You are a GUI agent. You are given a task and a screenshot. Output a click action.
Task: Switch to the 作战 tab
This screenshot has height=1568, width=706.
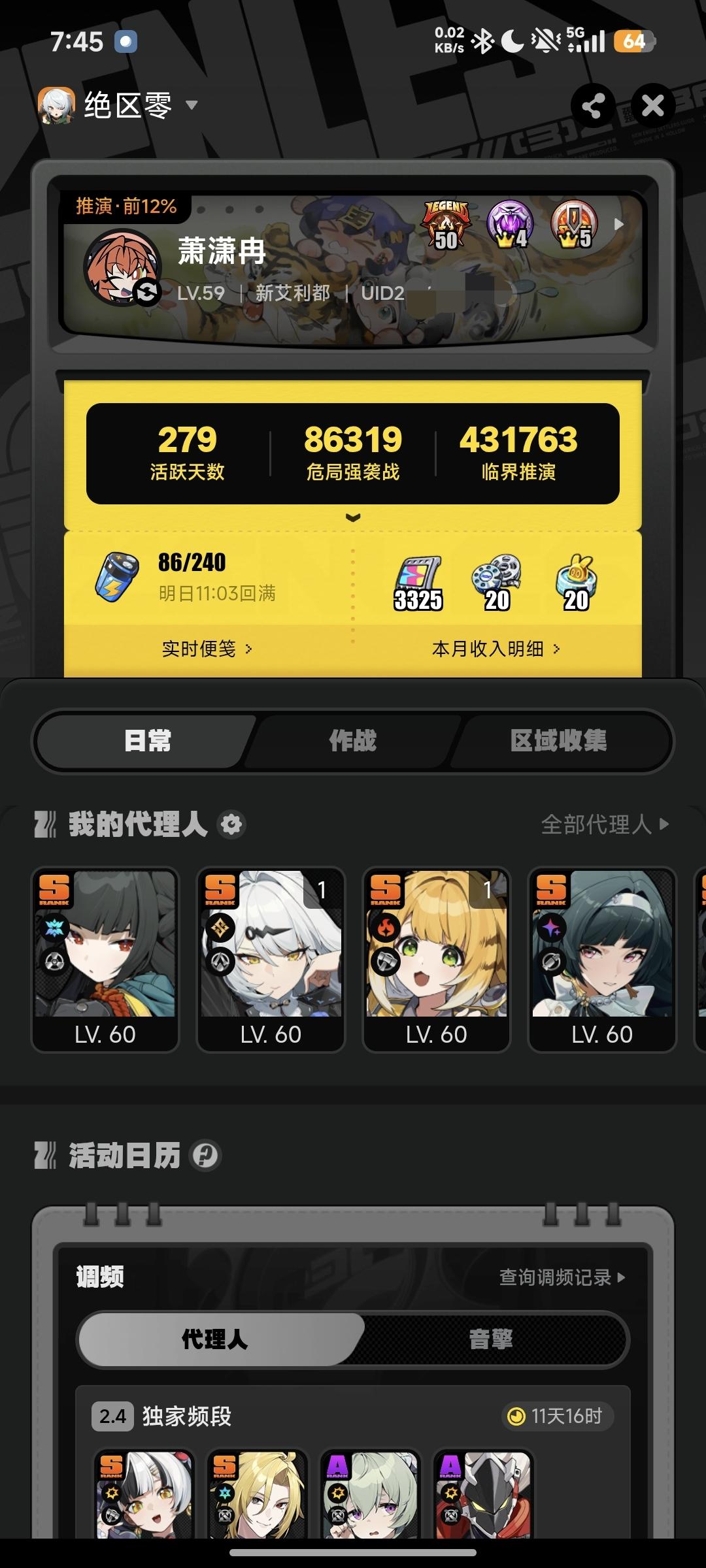coord(353,740)
